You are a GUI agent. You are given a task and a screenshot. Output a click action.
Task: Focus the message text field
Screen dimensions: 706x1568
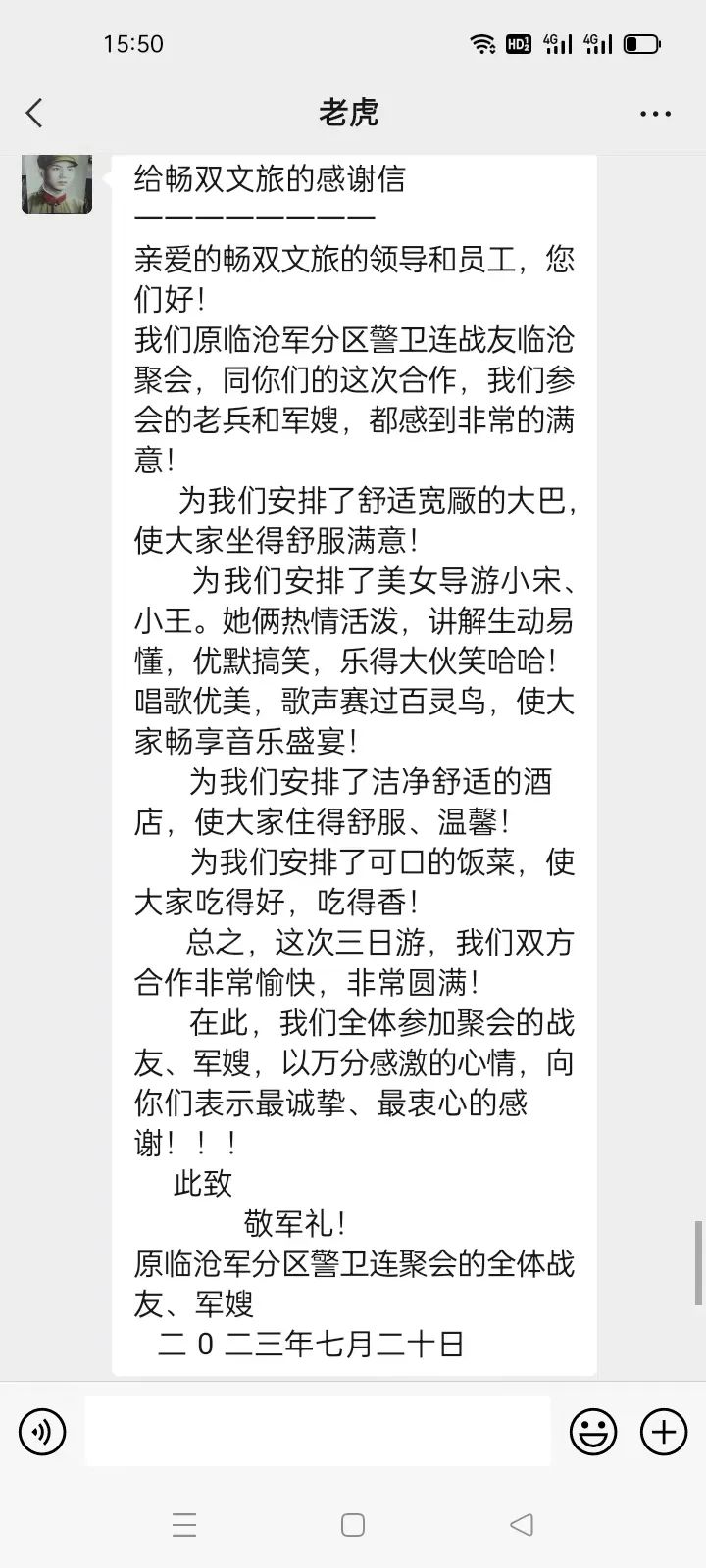pos(317,1431)
